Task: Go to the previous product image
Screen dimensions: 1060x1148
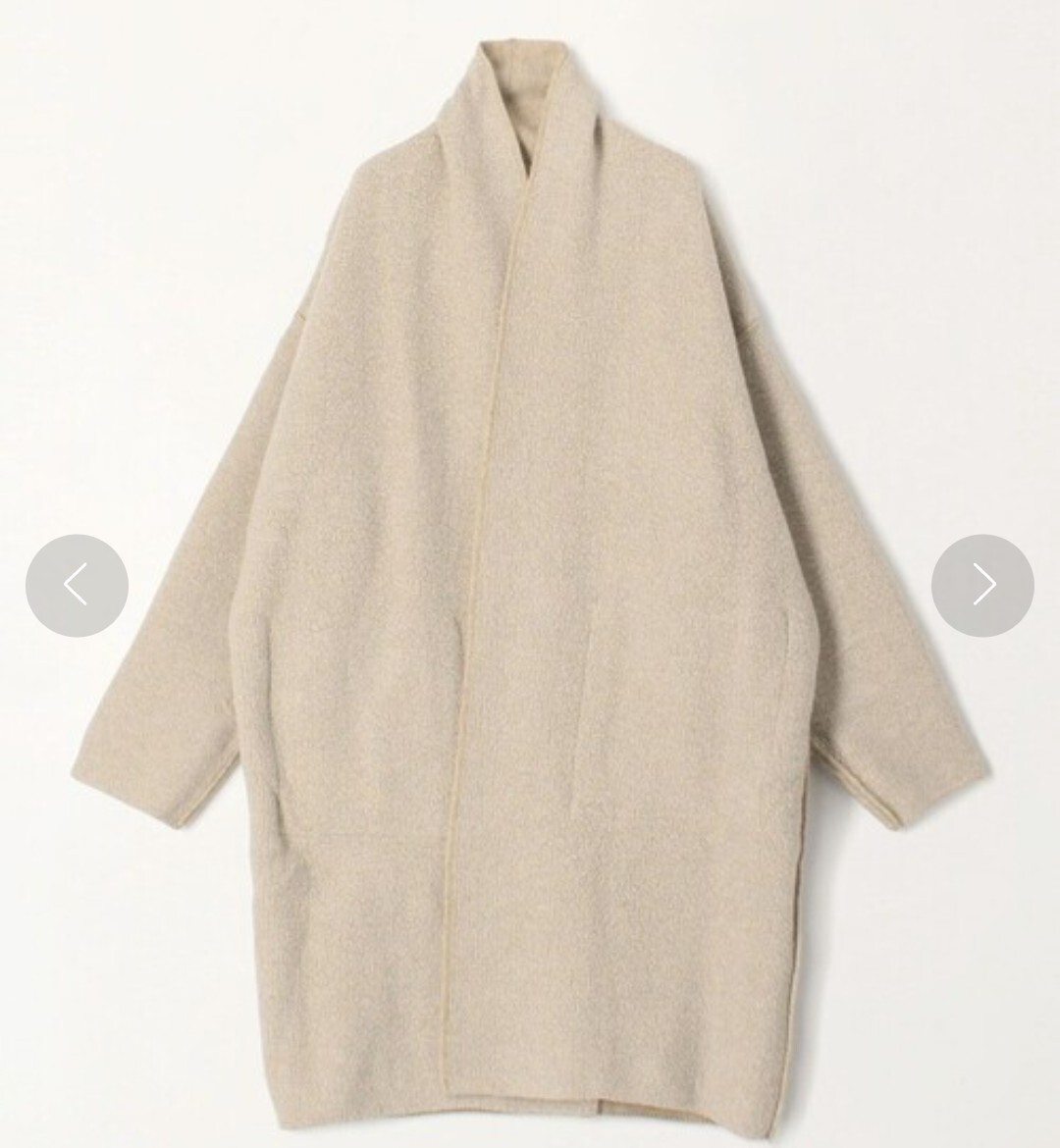Action: pyautogui.click(x=77, y=586)
